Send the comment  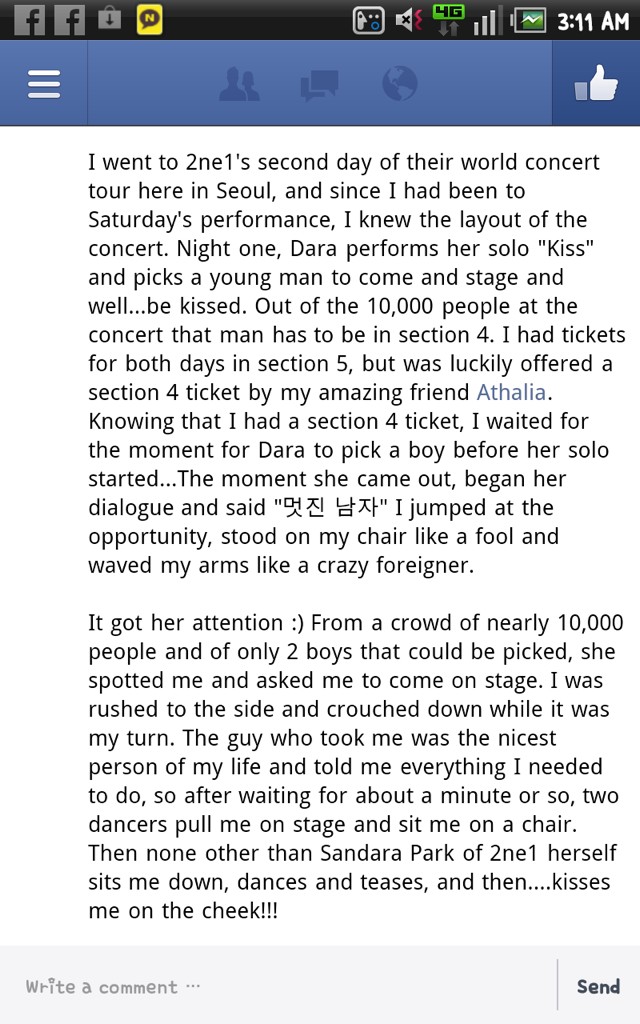click(x=598, y=987)
